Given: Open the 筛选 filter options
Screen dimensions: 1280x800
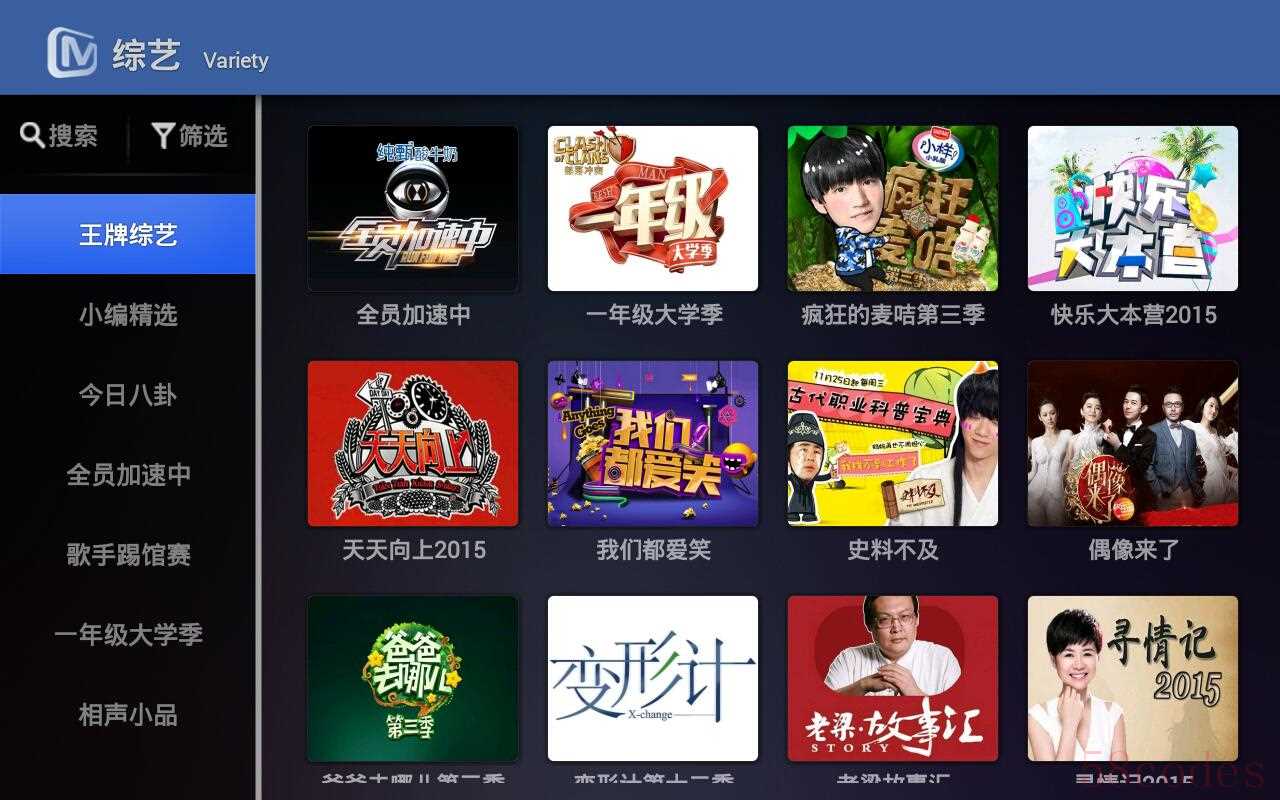Looking at the screenshot, I should [x=190, y=136].
